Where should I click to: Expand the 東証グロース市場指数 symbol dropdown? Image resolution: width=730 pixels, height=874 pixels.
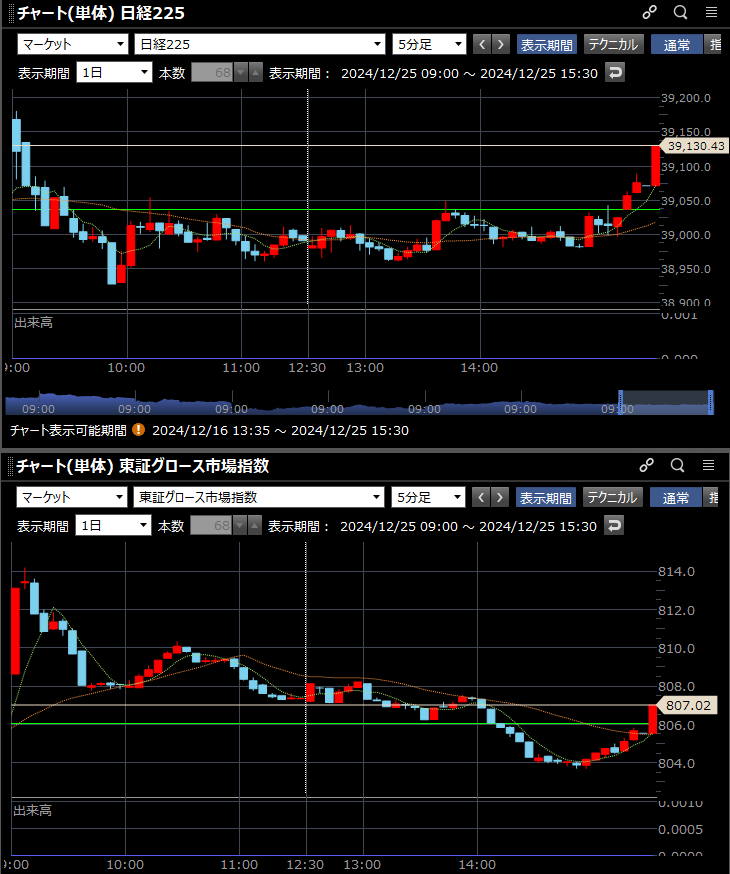(x=259, y=497)
